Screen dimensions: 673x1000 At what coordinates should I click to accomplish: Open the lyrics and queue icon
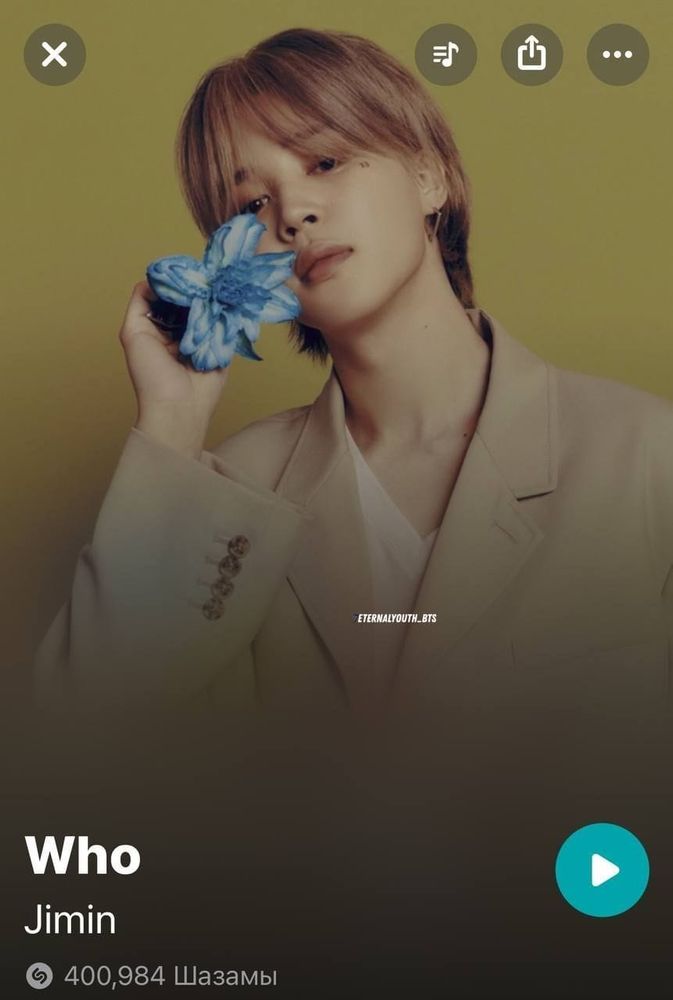446,54
